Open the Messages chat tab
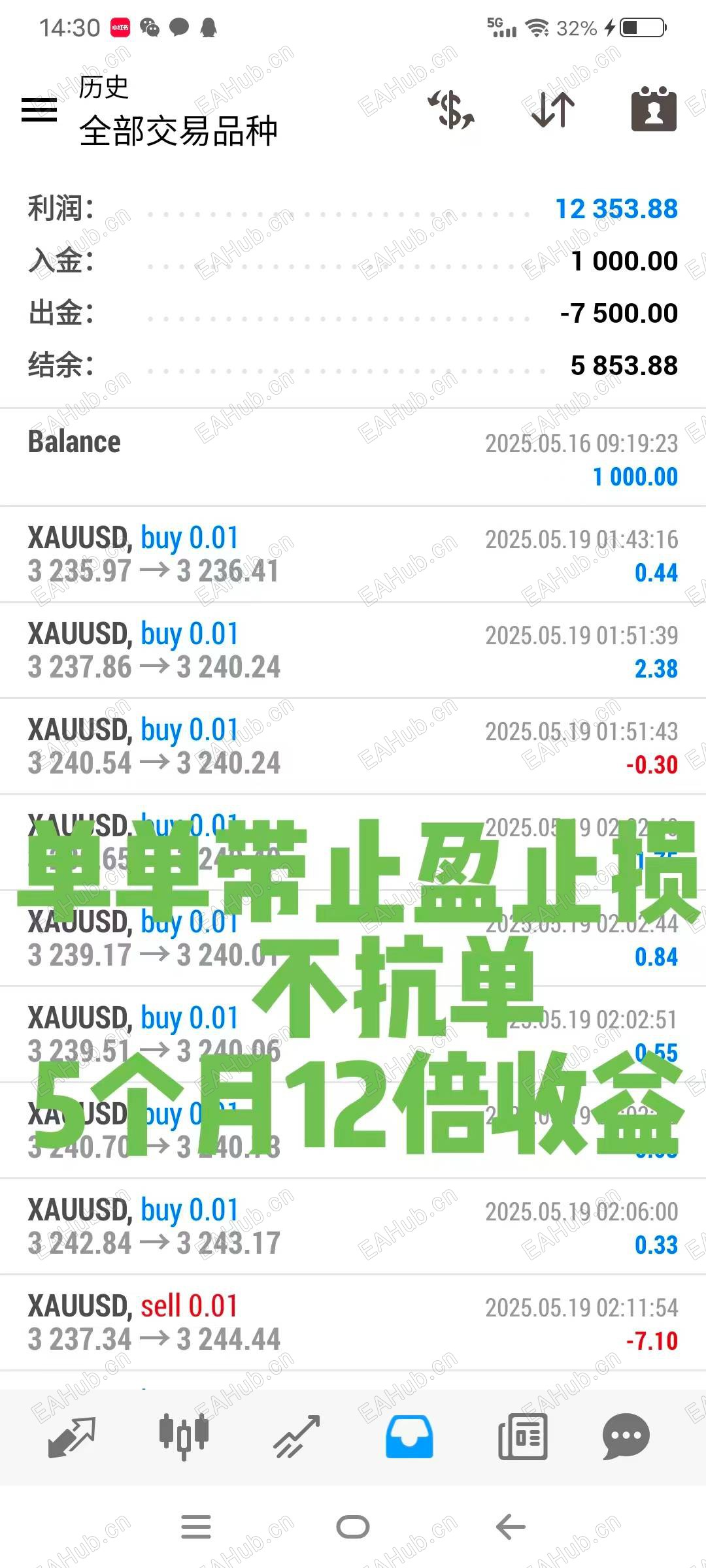Image resolution: width=706 pixels, height=1568 pixels. (x=626, y=1436)
